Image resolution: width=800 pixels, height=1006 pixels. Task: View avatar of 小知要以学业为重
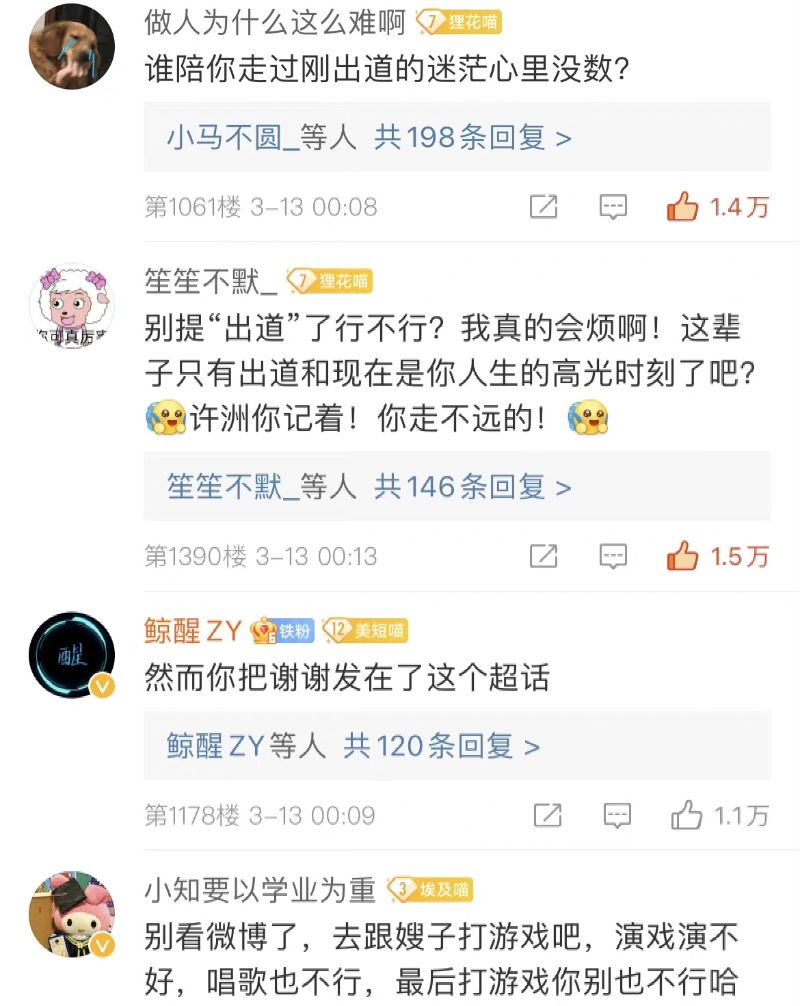pyautogui.click(x=71, y=913)
